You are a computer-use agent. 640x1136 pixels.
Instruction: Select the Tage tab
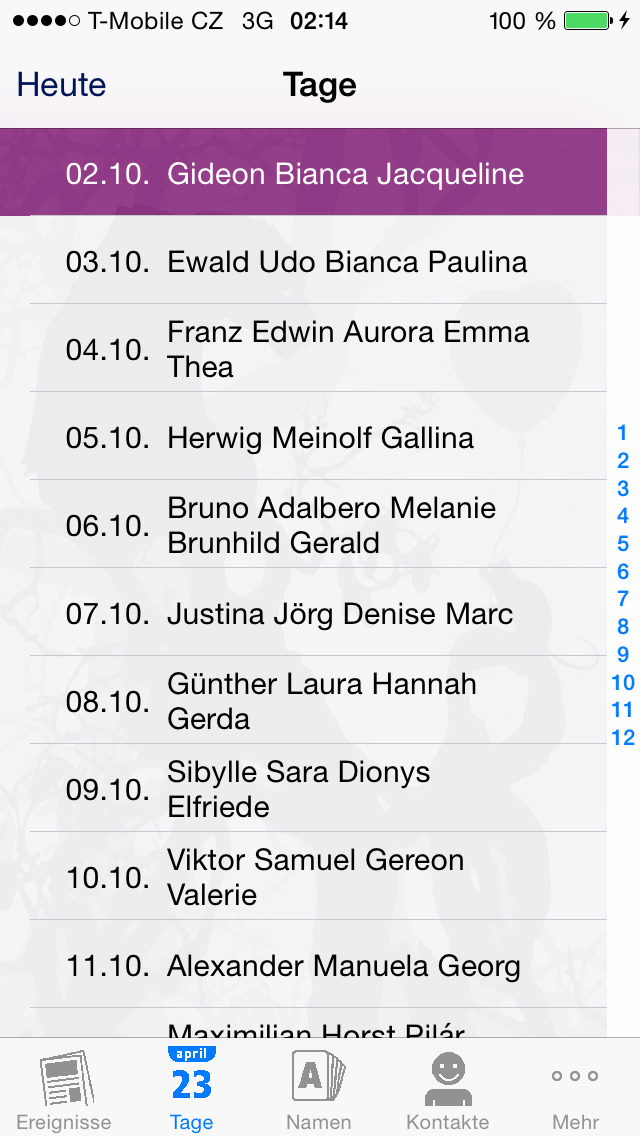pos(191,1087)
